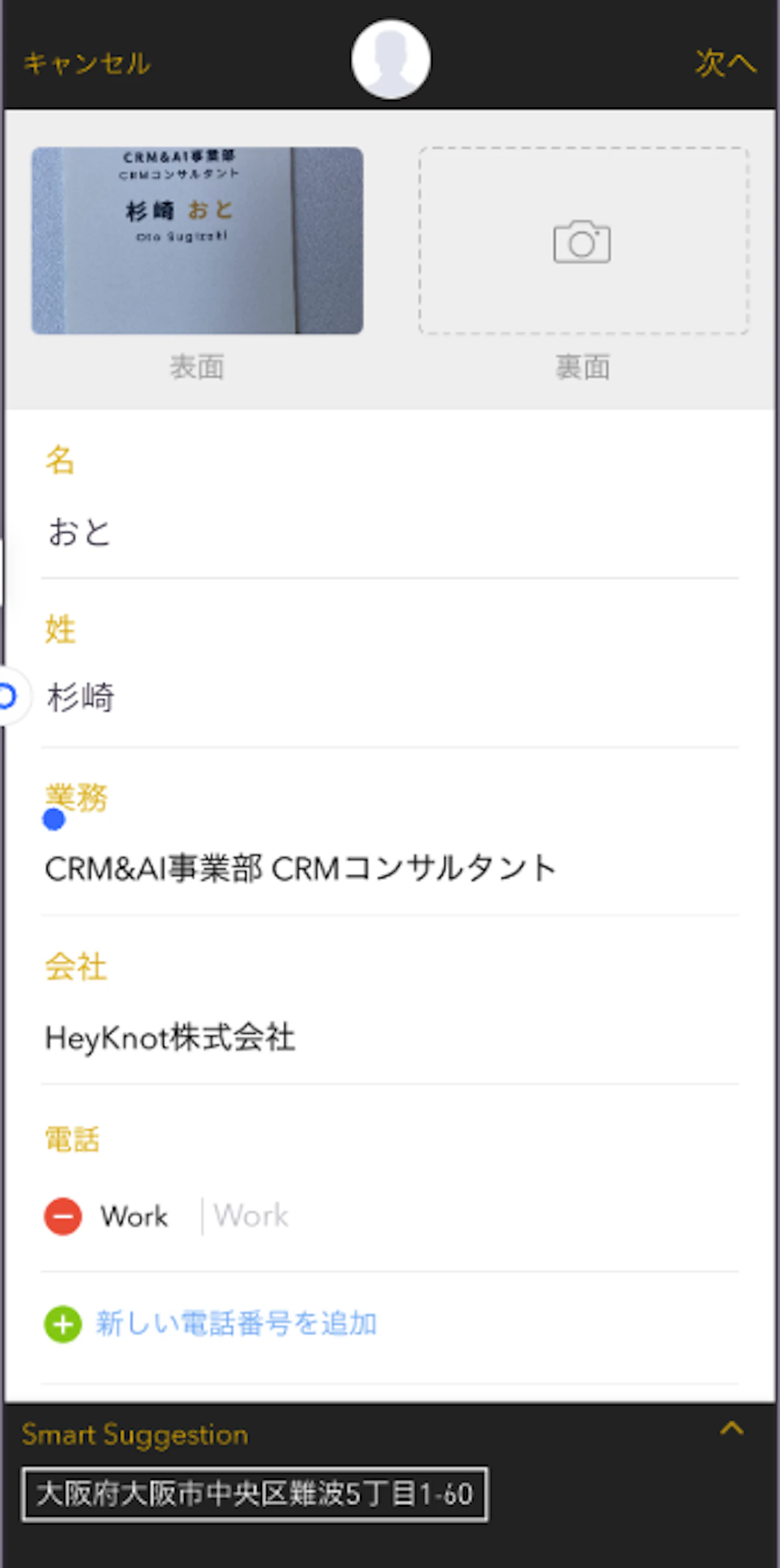This screenshot has width=780, height=1568.
Task: Change the phone label Work
Action: coord(134,1216)
